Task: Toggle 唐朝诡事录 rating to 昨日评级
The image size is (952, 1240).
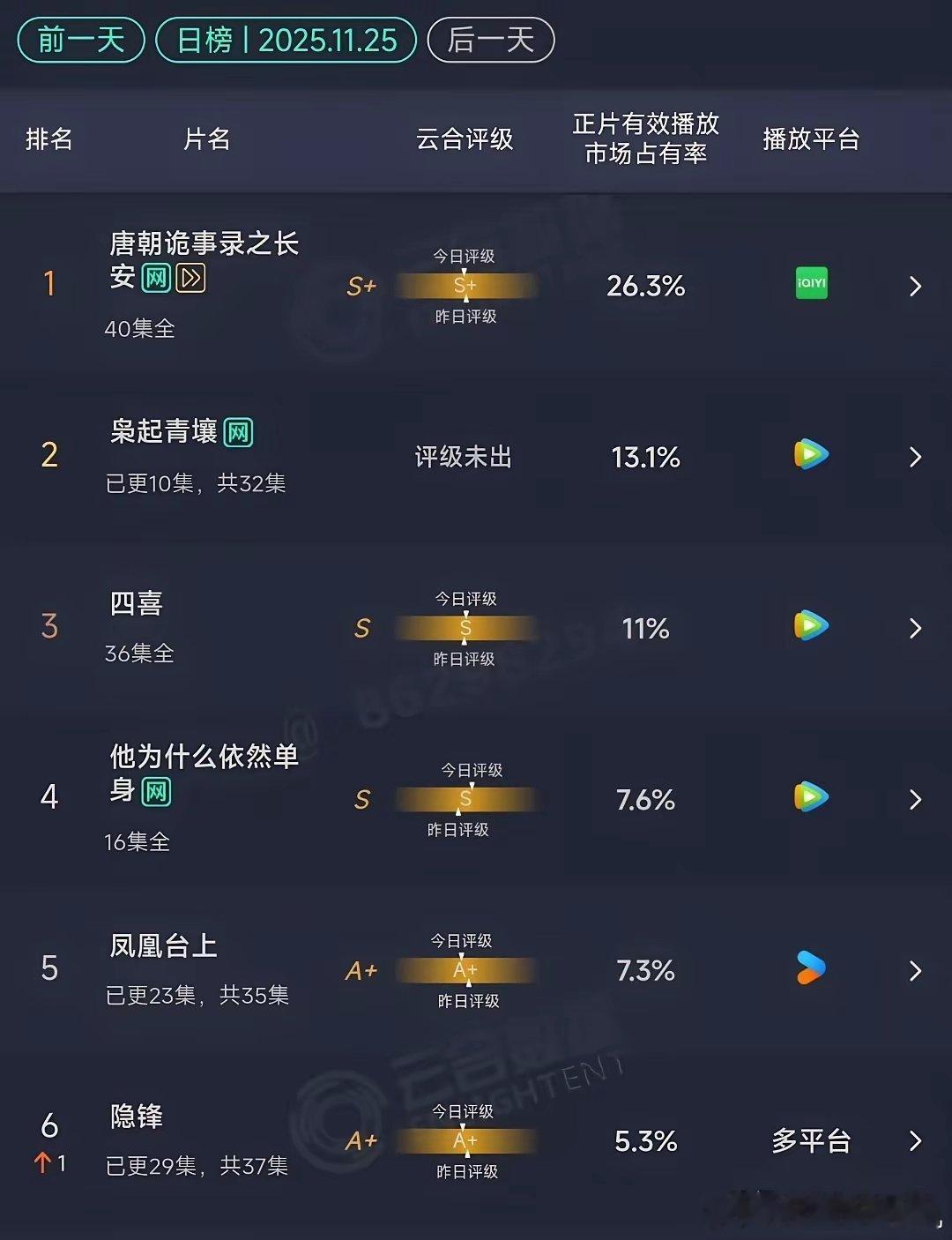Action: tap(465, 316)
